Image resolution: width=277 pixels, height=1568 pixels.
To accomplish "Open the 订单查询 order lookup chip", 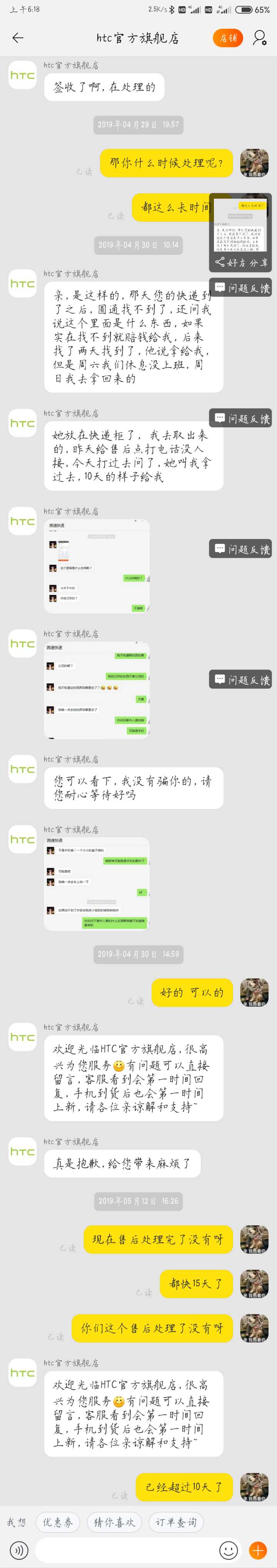I will (x=176, y=1522).
